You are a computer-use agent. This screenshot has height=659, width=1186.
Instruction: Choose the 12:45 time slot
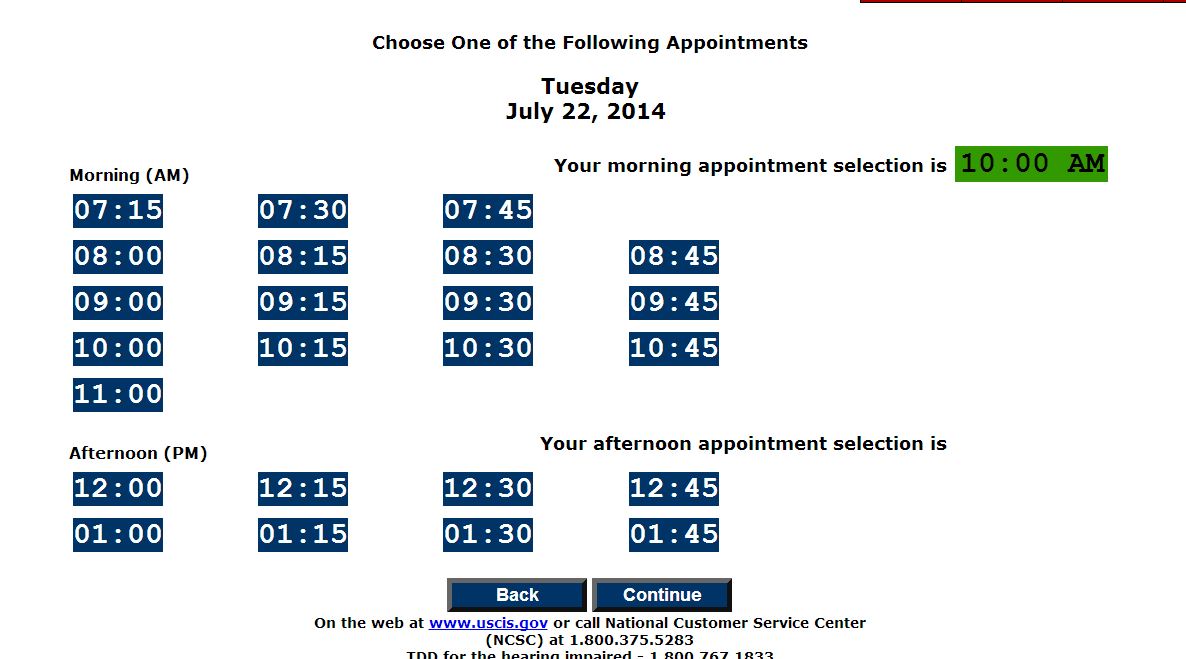pyautogui.click(x=674, y=489)
